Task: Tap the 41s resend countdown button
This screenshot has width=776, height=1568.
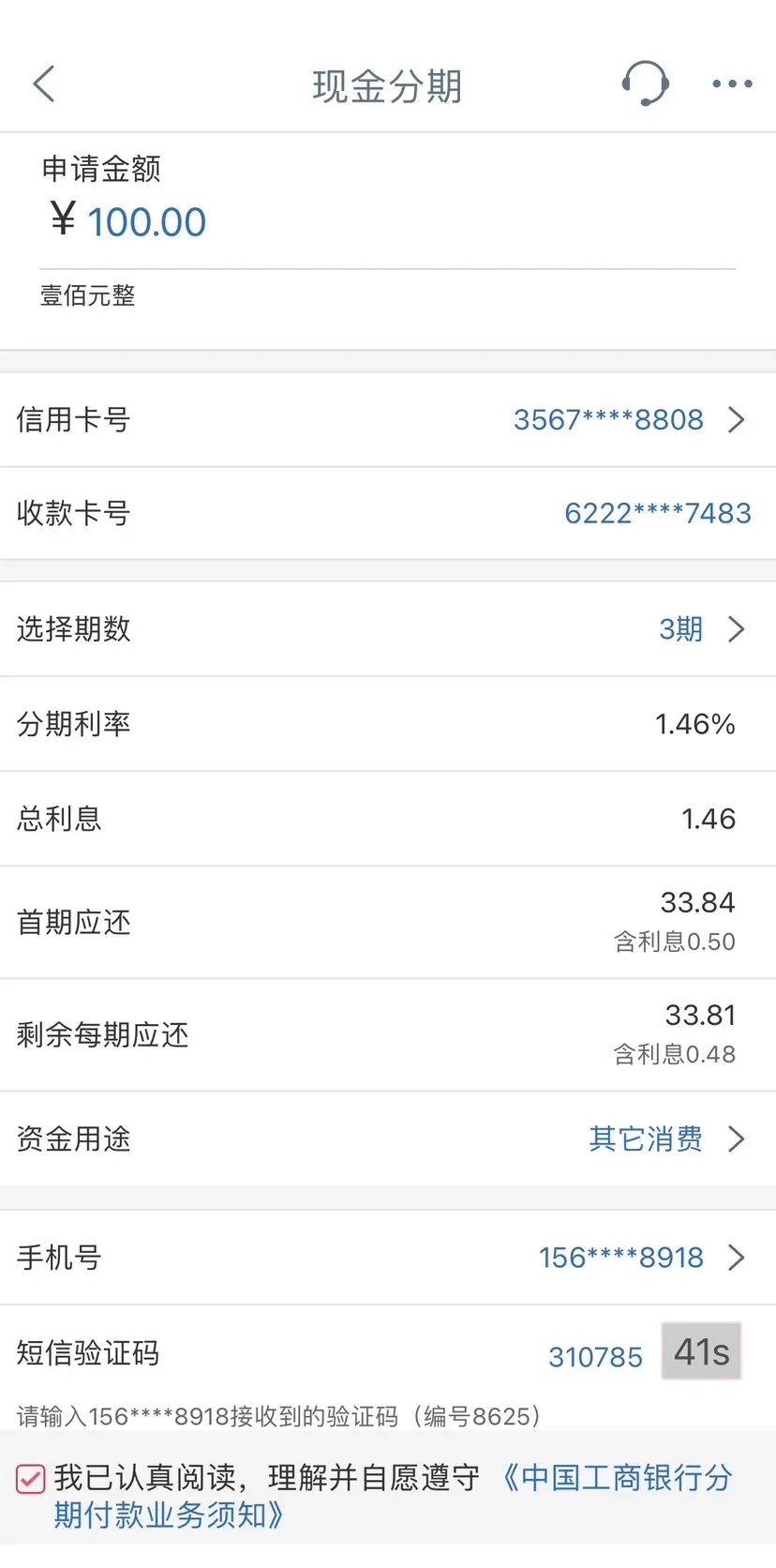Action: click(701, 1351)
